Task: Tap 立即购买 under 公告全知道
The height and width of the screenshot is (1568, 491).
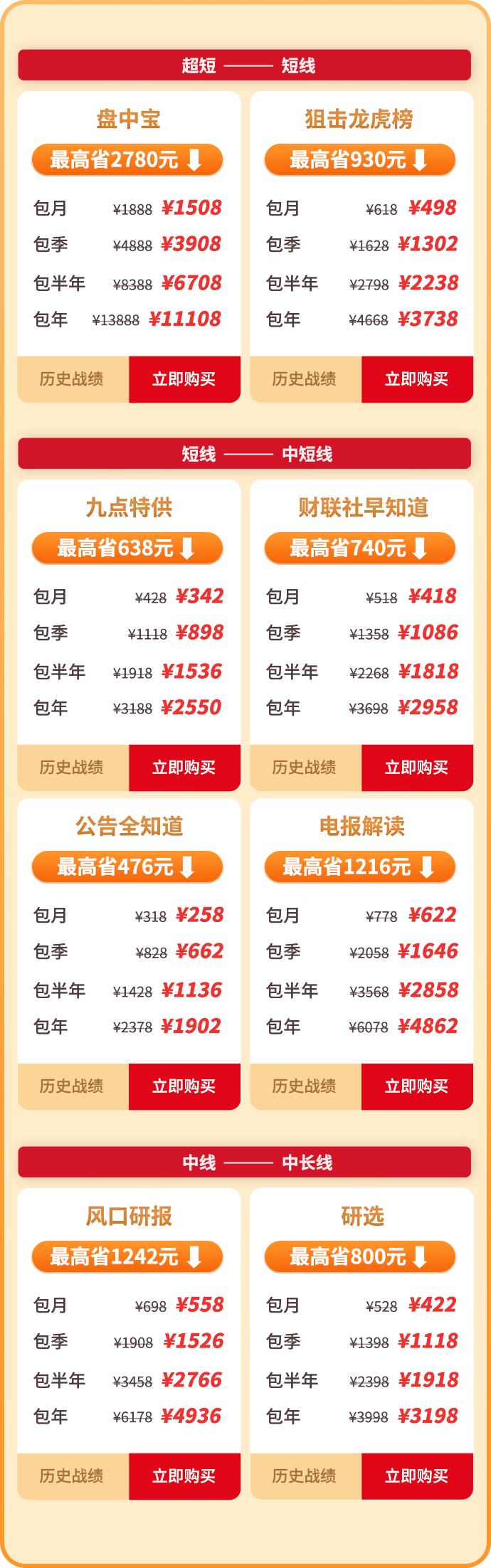Action: coord(184,1086)
